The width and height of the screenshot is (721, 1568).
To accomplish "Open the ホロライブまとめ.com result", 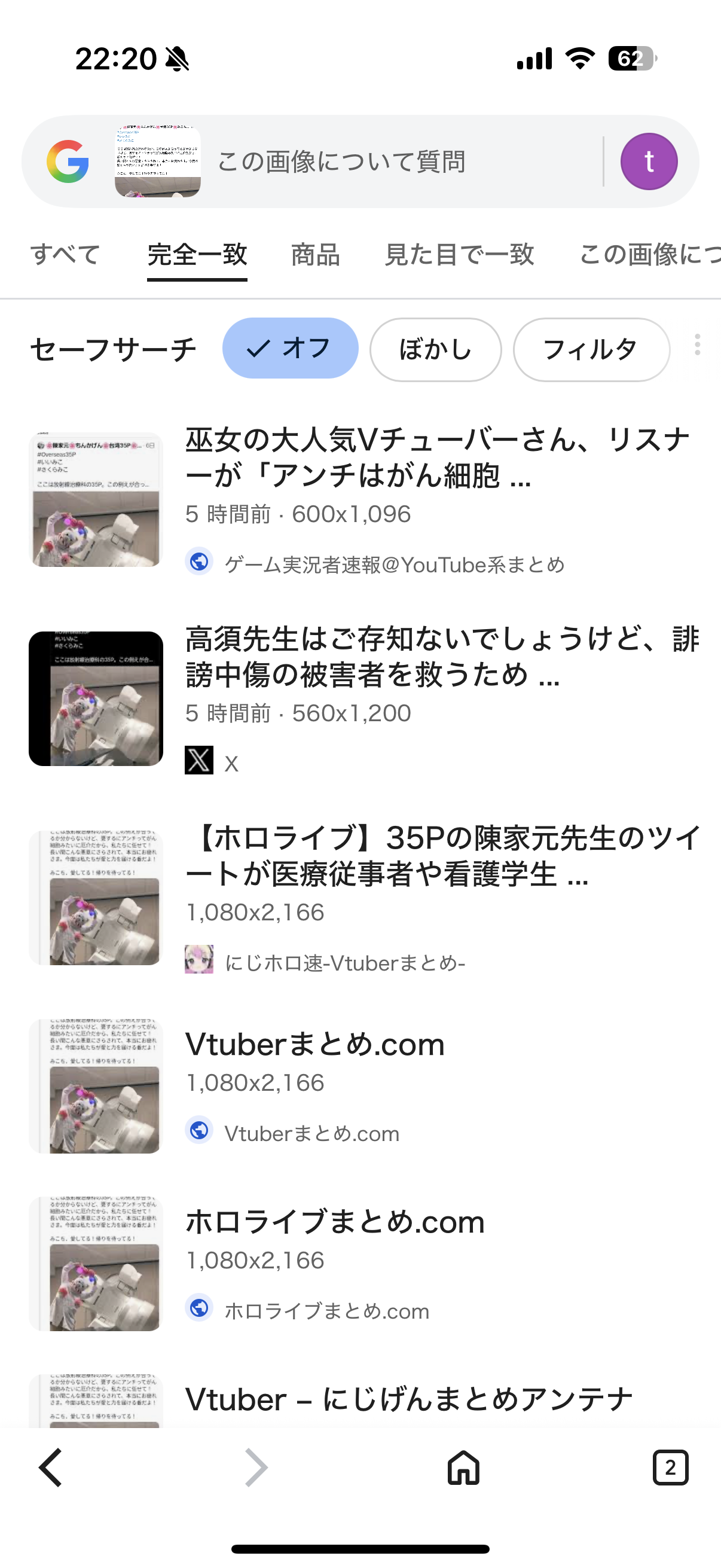I will click(335, 1222).
